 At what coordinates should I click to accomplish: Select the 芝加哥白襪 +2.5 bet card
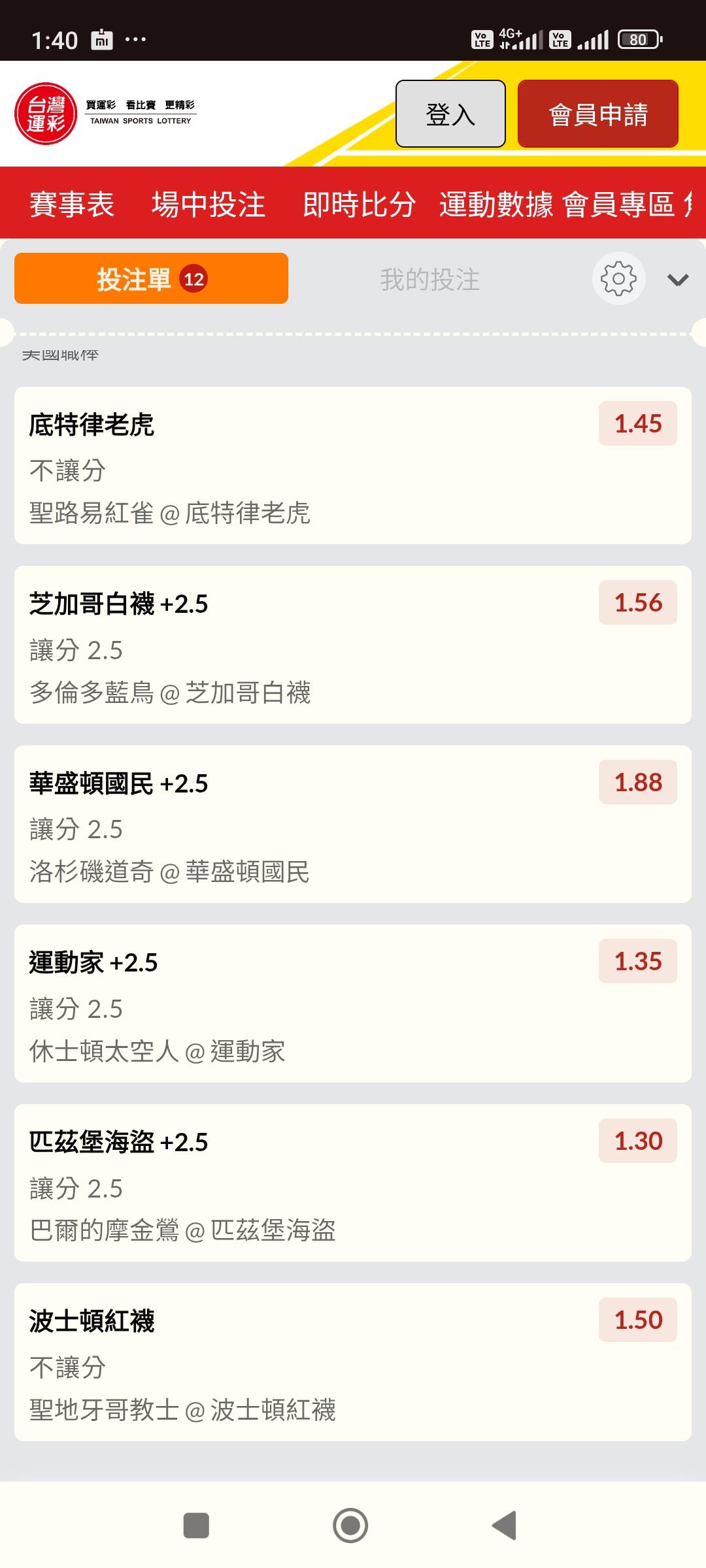[353, 645]
